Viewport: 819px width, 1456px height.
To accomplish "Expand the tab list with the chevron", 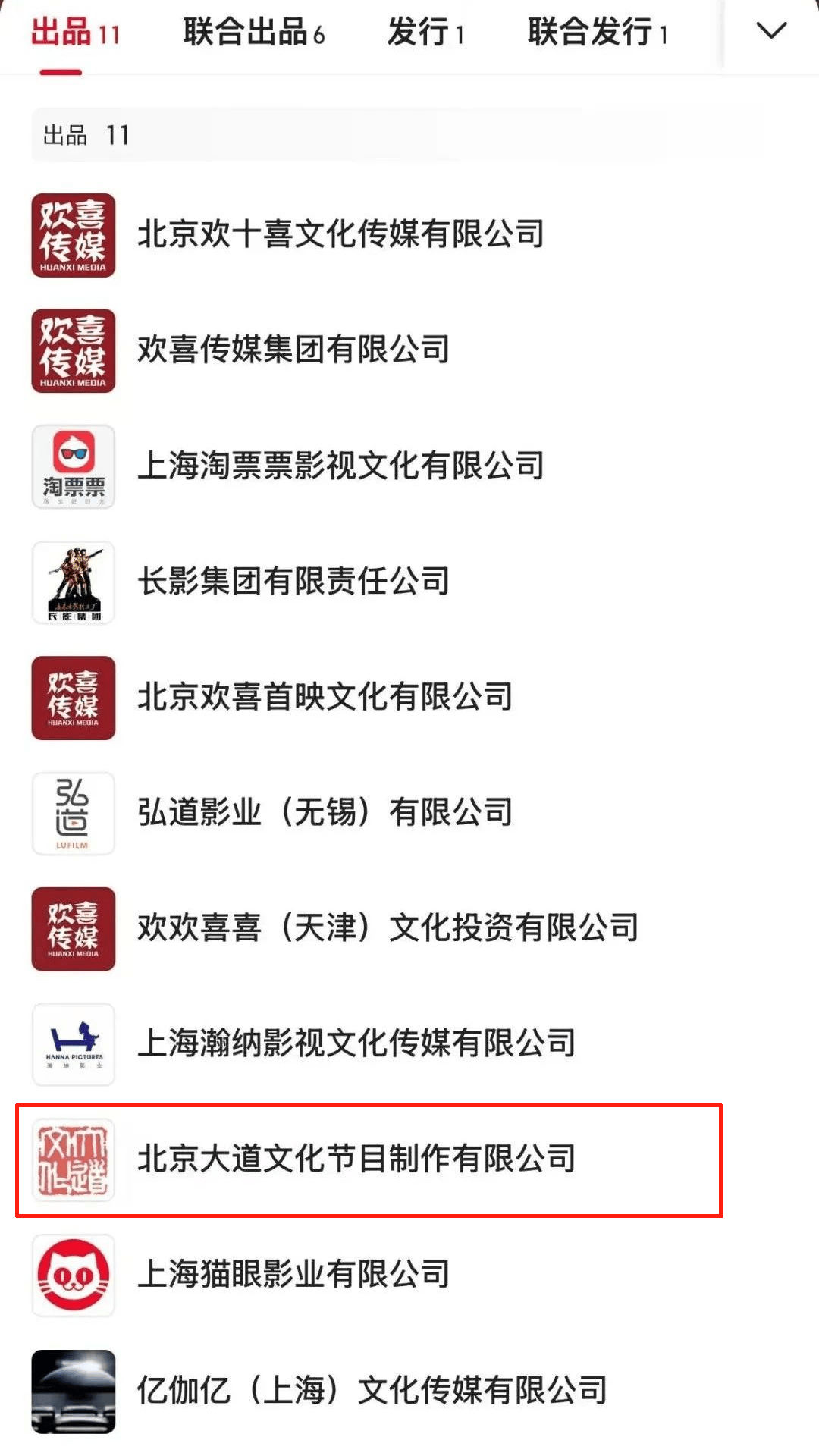I will click(771, 32).
